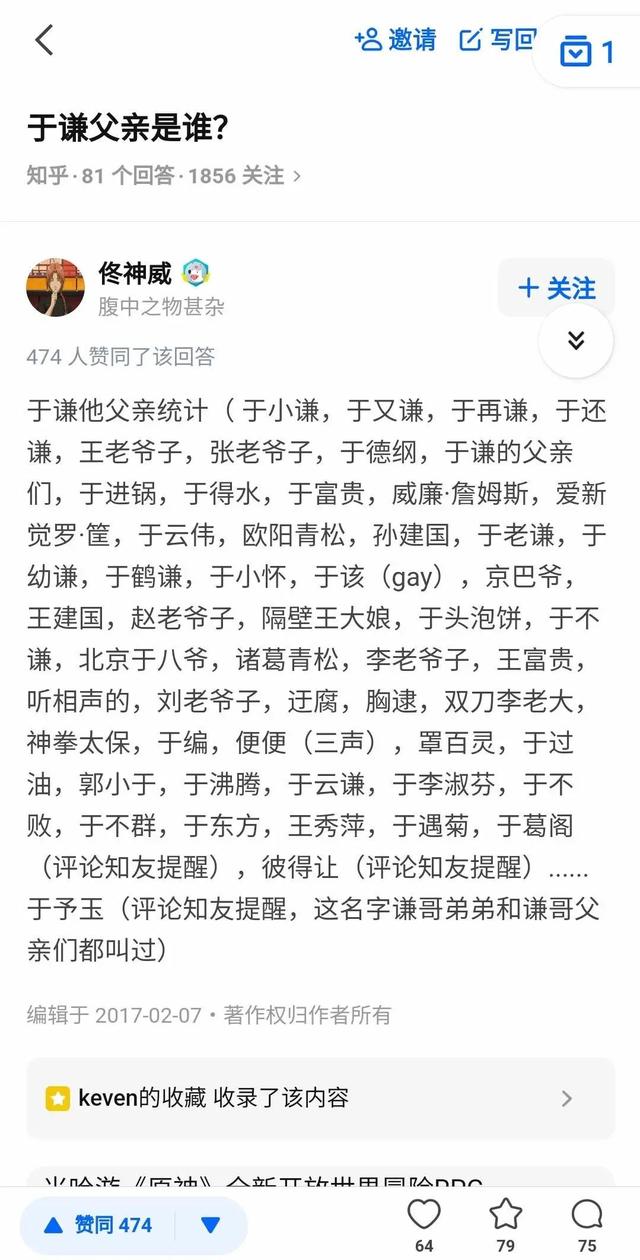This screenshot has width=640, height=1260.
Task: Favorite the answer with the star icon
Action: click(x=506, y=1215)
